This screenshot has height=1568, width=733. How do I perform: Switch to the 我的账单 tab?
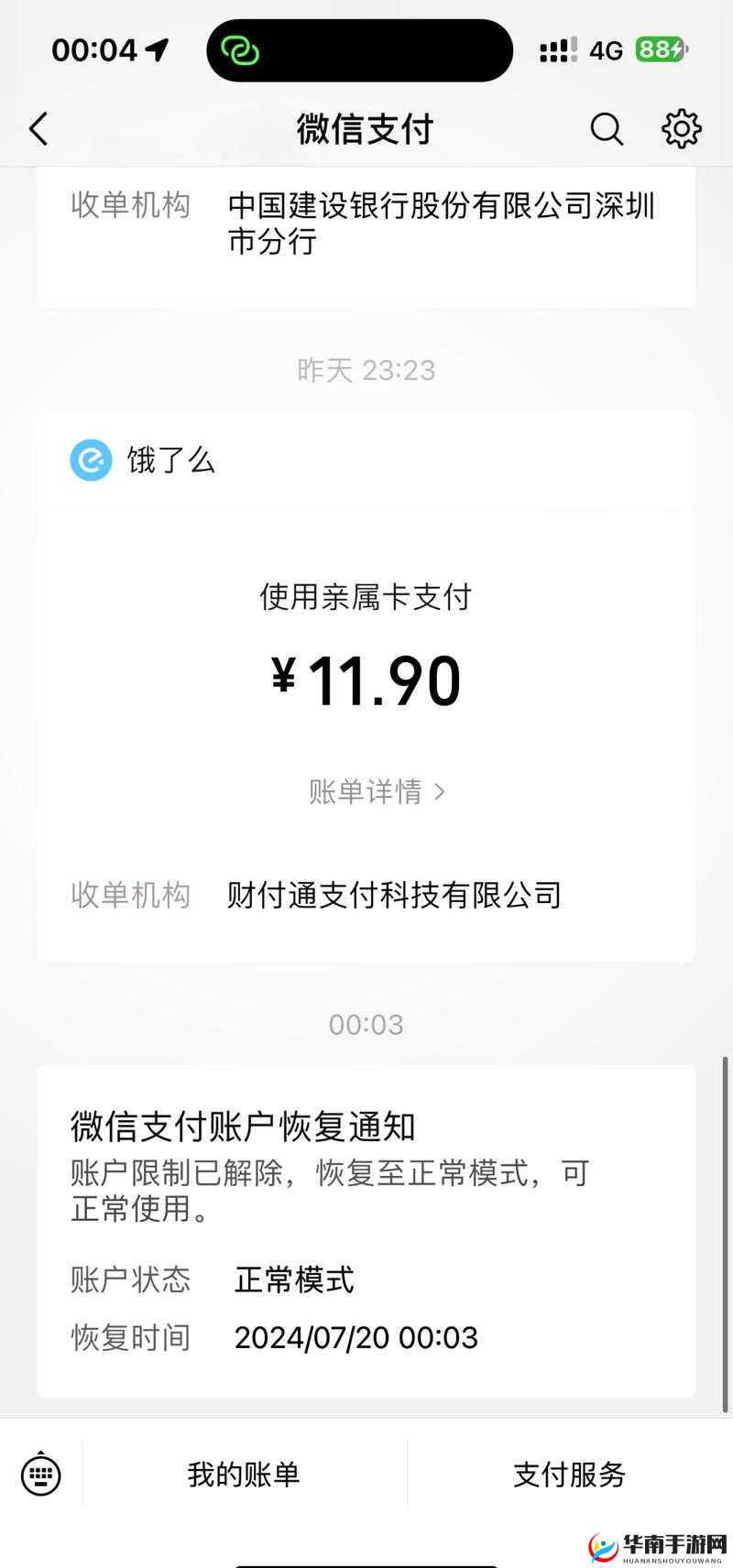[x=241, y=1475]
